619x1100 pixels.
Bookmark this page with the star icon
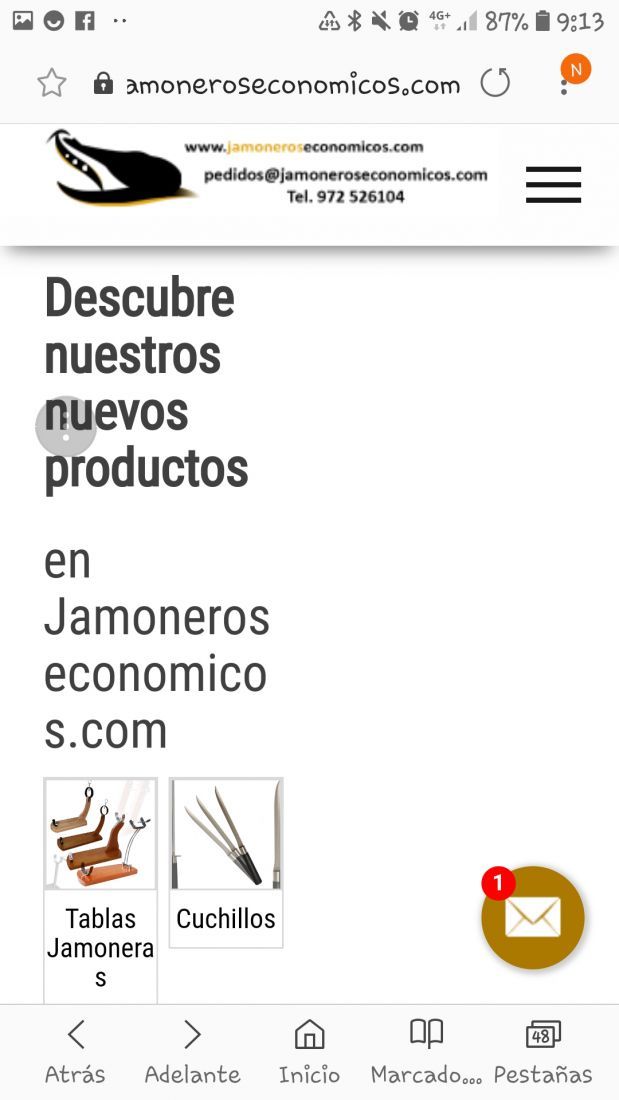[x=51, y=84]
